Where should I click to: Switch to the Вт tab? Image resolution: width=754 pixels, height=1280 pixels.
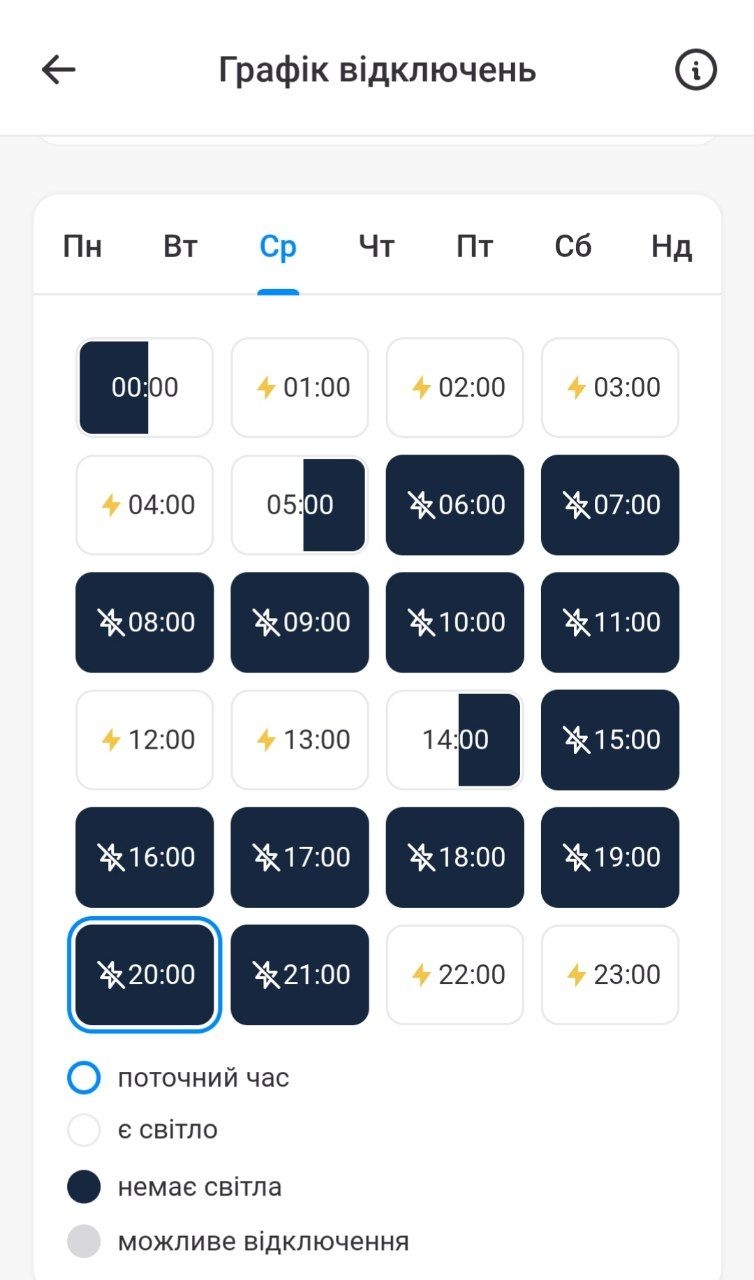pyautogui.click(x=180, y=246)
